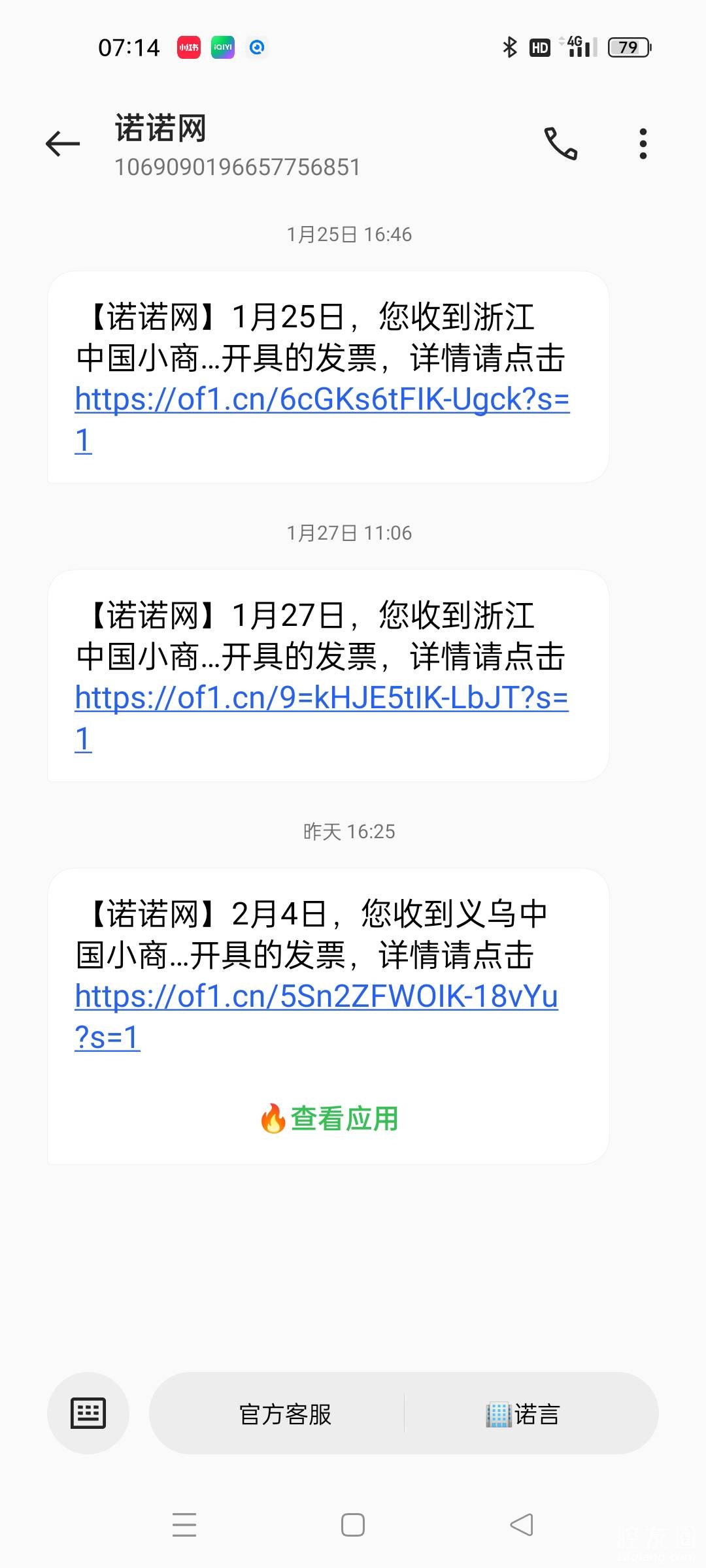The width and height of the screenshot is (706, 1568).
Task: Open the 诺言 menu option
Action: (523, 1414)
